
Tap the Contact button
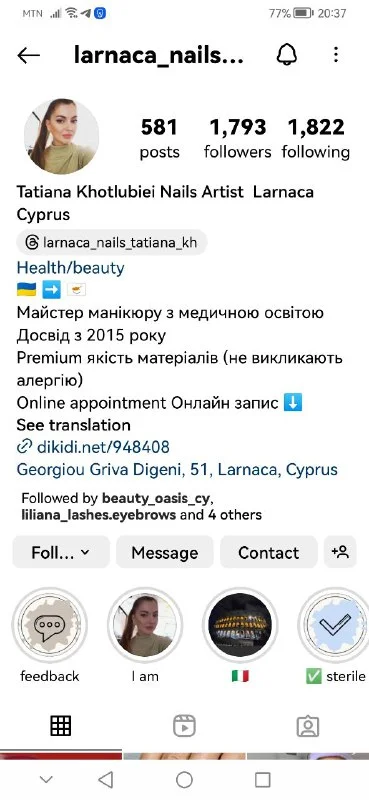pyautogui.click(x=268, y=552)
